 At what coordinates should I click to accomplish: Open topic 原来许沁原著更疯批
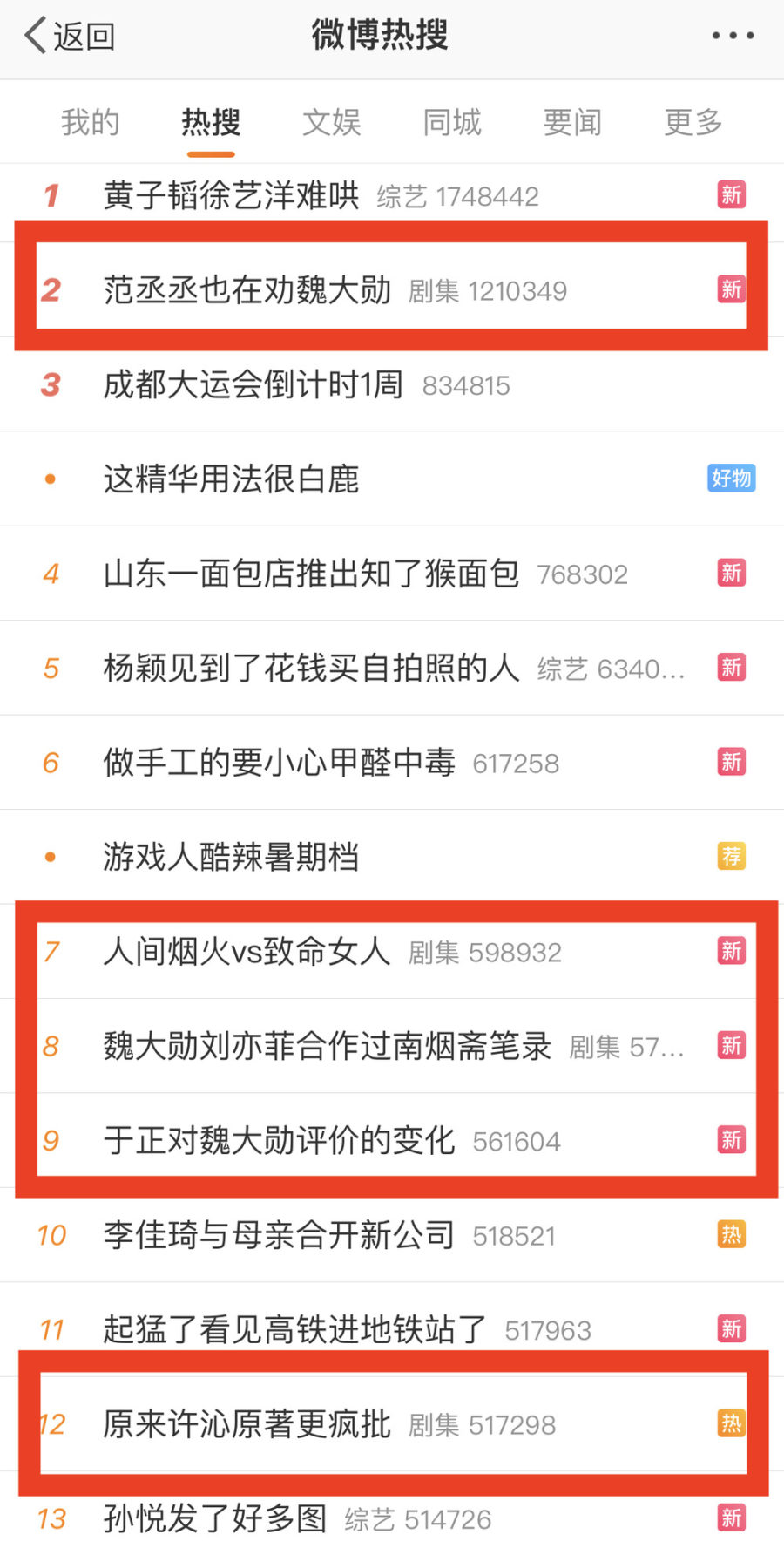pos(247,1424)
